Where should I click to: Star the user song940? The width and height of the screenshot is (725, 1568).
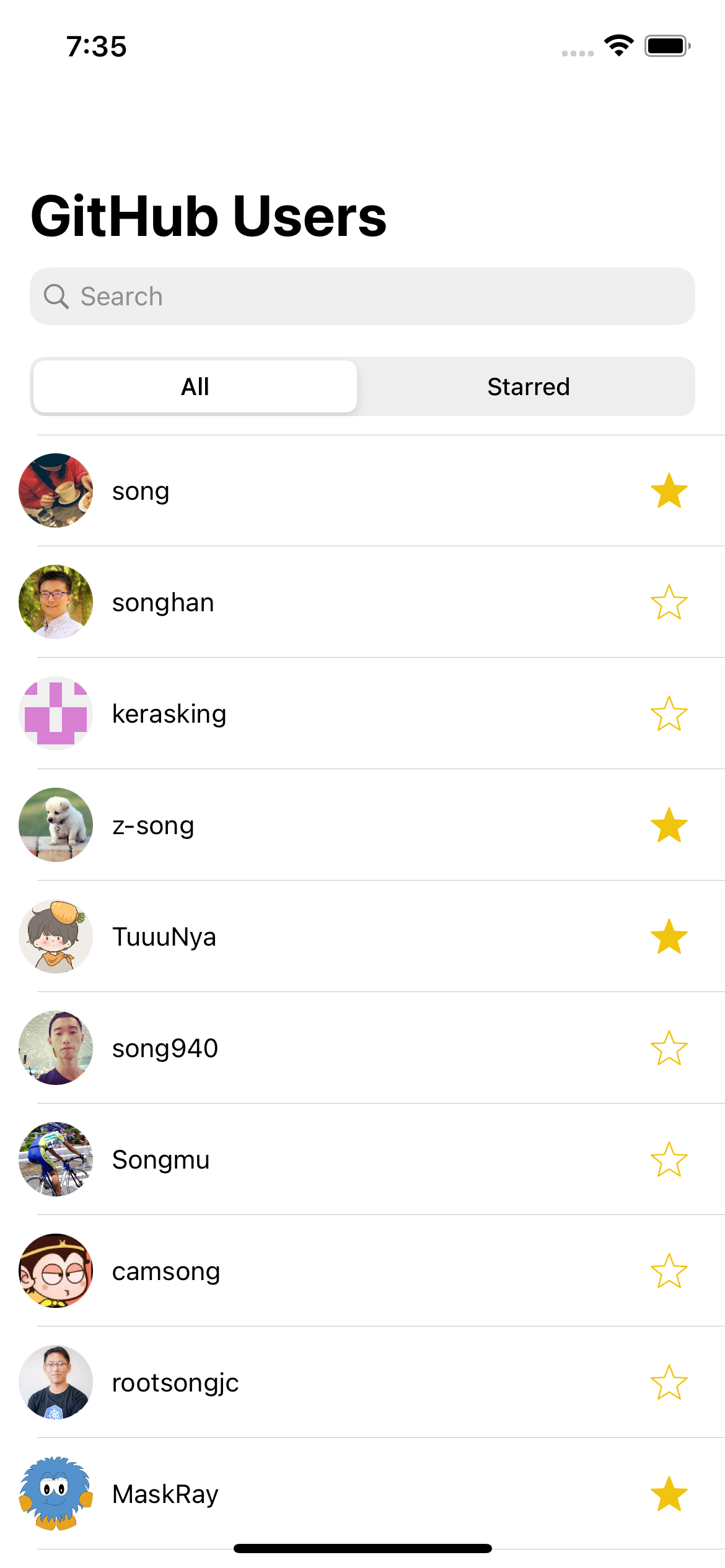click(x=670, y=1048)
